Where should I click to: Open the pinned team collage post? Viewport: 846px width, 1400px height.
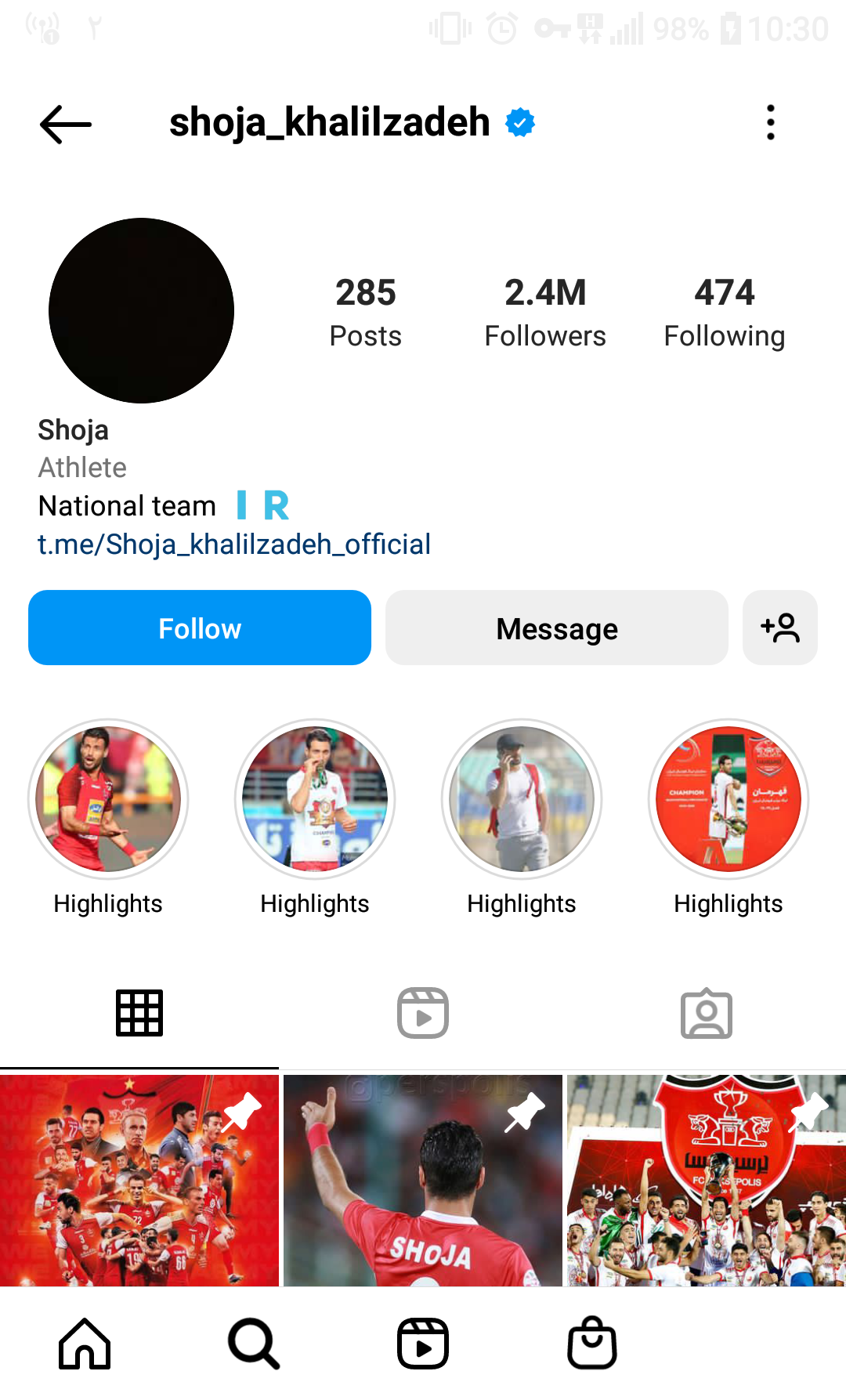(x=139, y=1180)
